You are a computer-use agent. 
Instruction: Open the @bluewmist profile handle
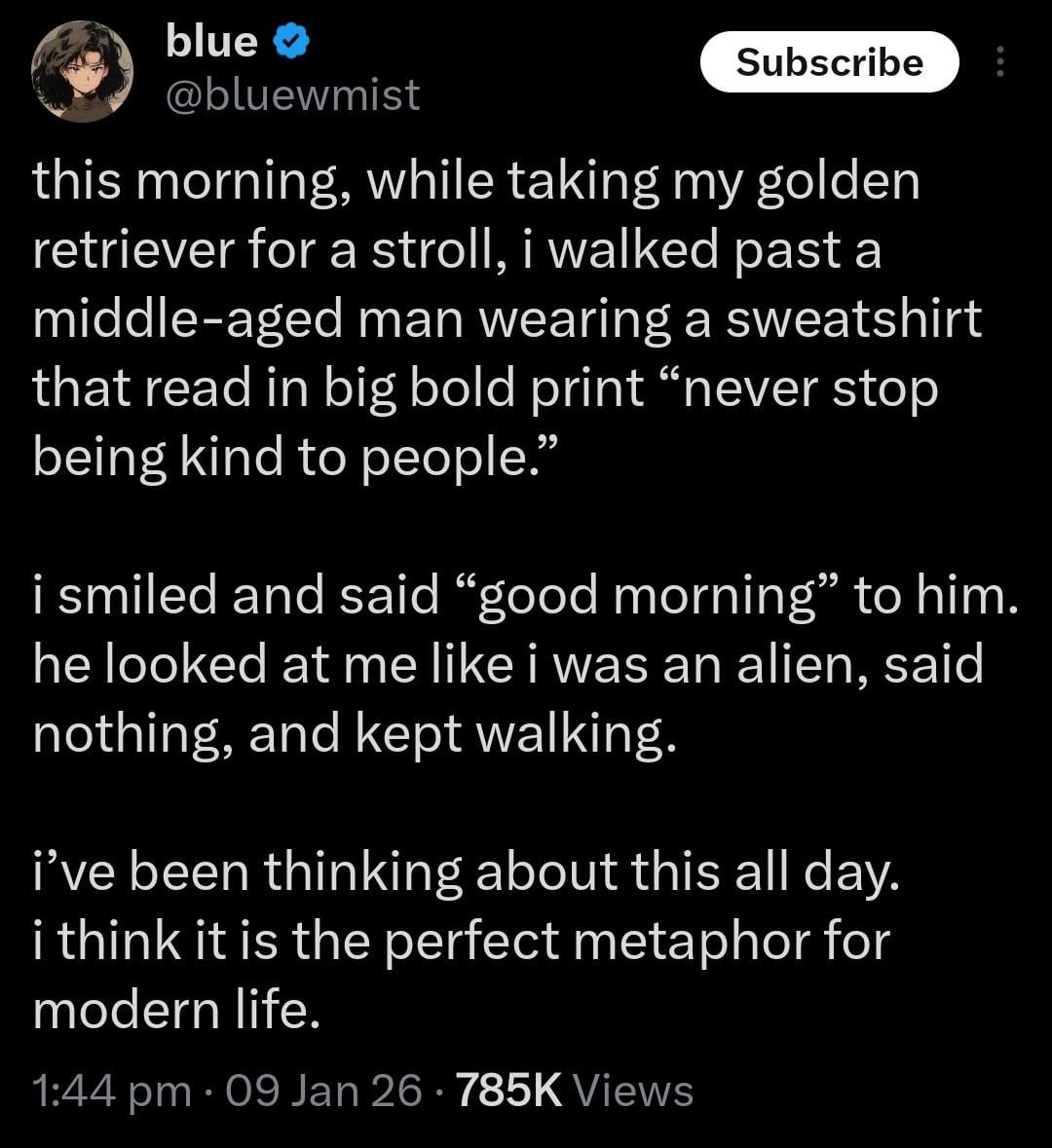[293, 95]
